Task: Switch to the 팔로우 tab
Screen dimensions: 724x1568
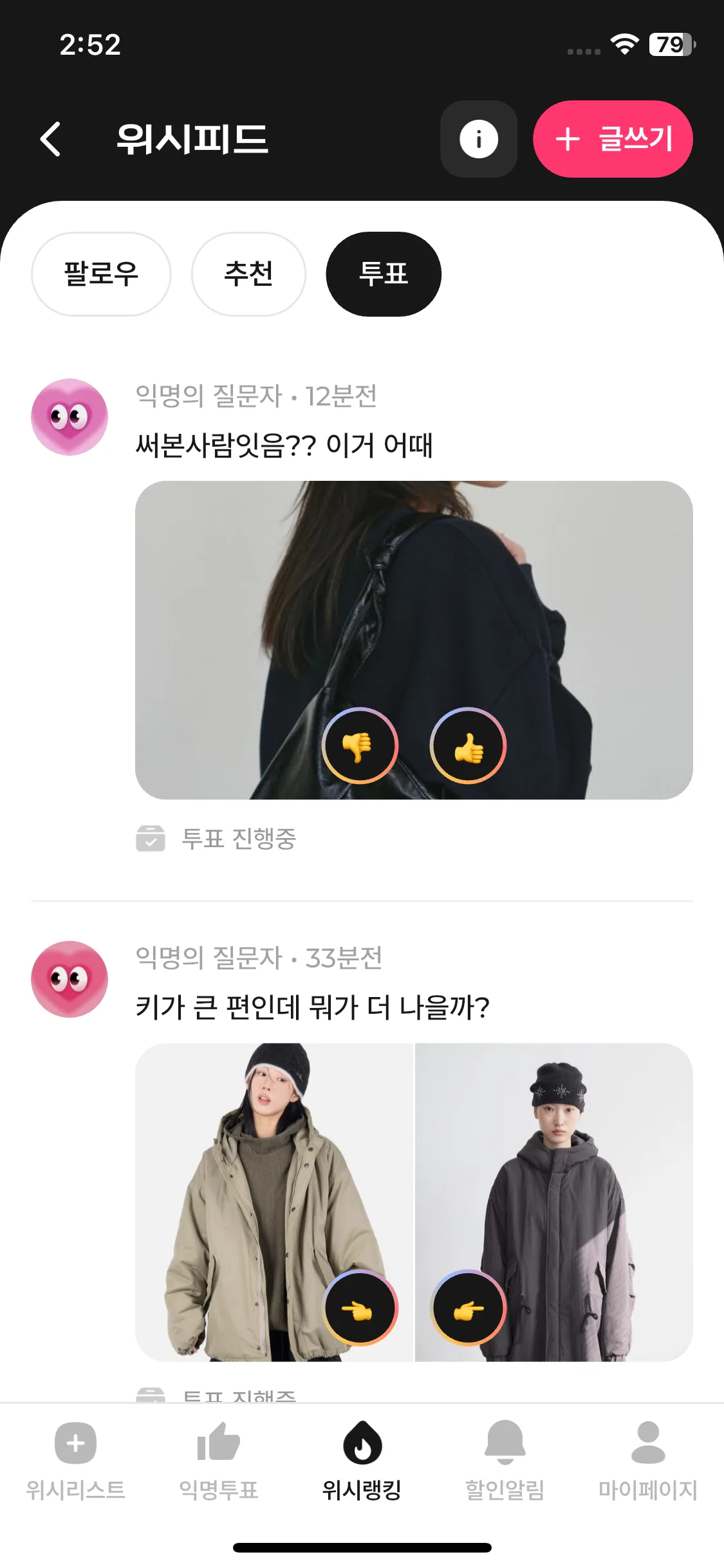Action: pos(101,274)
